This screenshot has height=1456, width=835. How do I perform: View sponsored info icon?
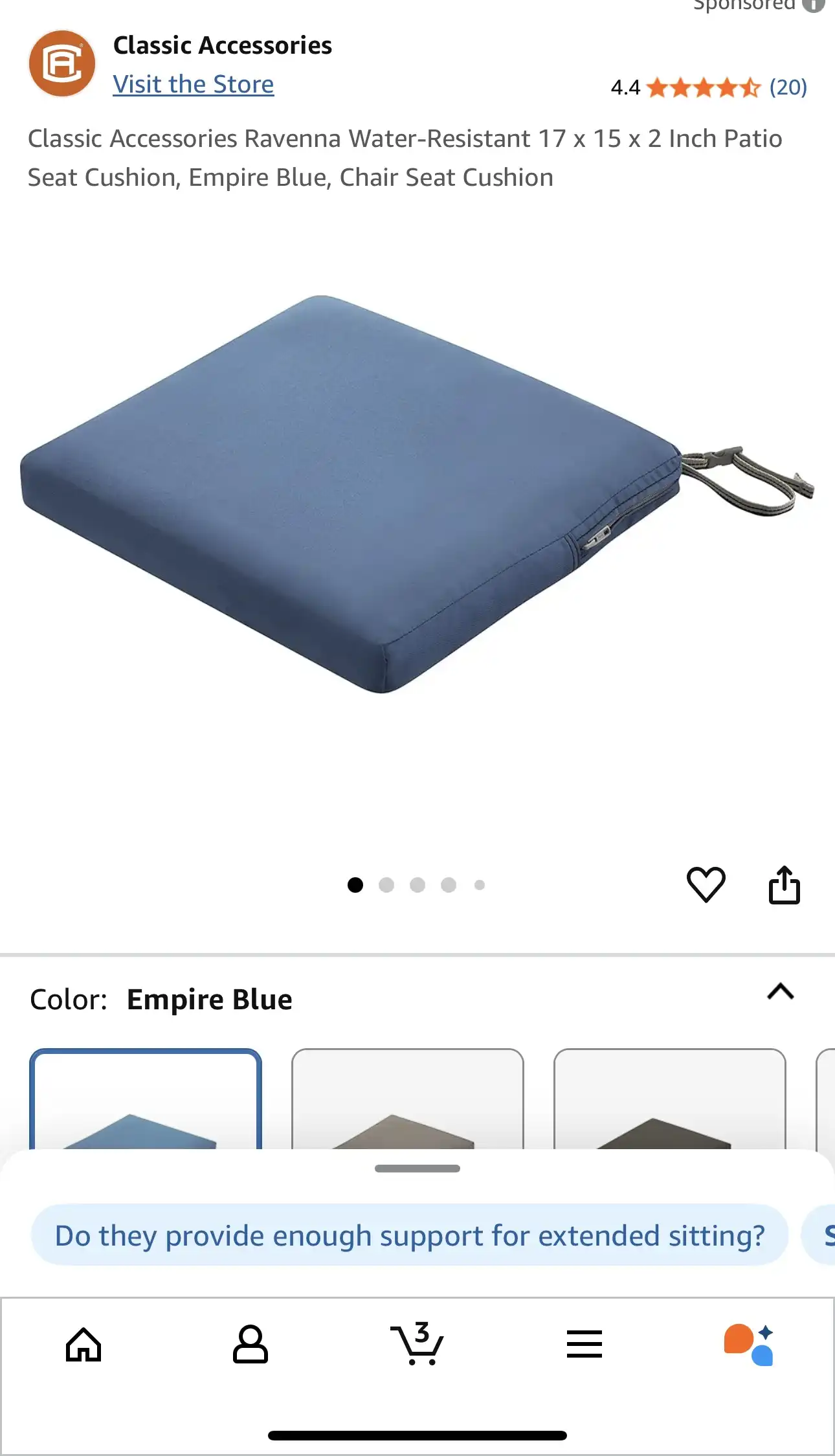pos(813,5)
